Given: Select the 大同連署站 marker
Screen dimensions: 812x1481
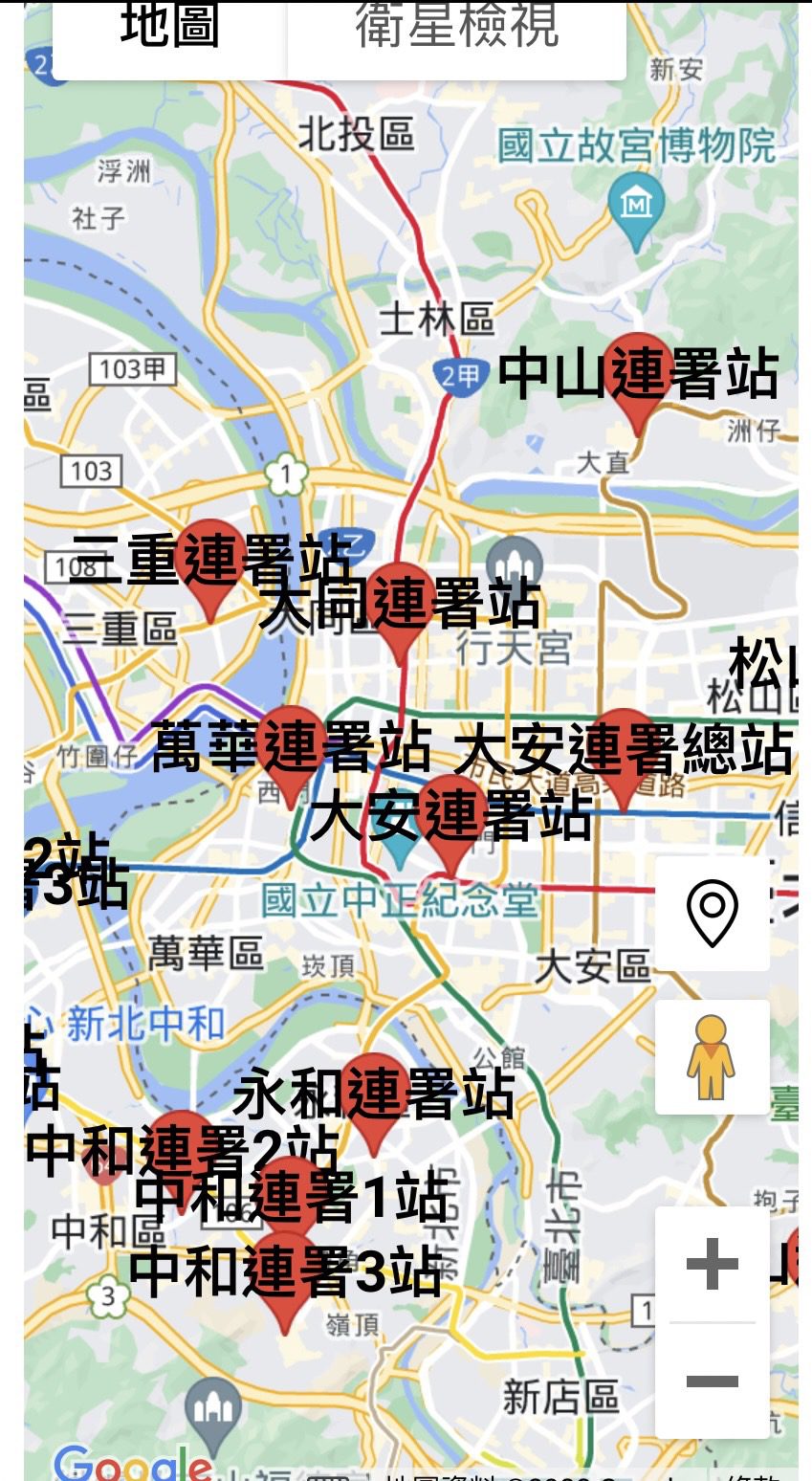Looking at the screenshot, I should pyautogui.click(x=401, y=605).
